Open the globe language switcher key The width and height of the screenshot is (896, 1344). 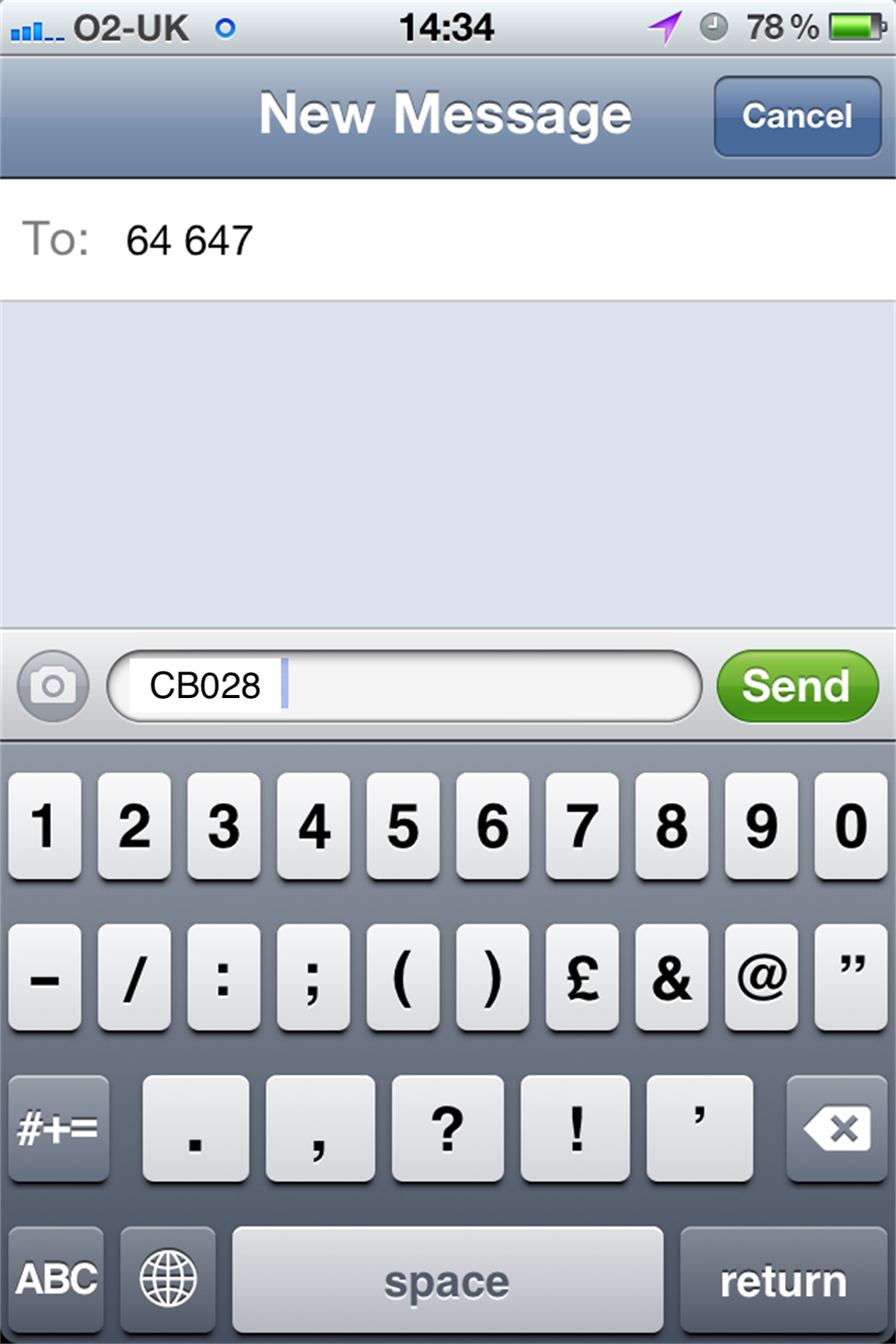pos(168,1278)
